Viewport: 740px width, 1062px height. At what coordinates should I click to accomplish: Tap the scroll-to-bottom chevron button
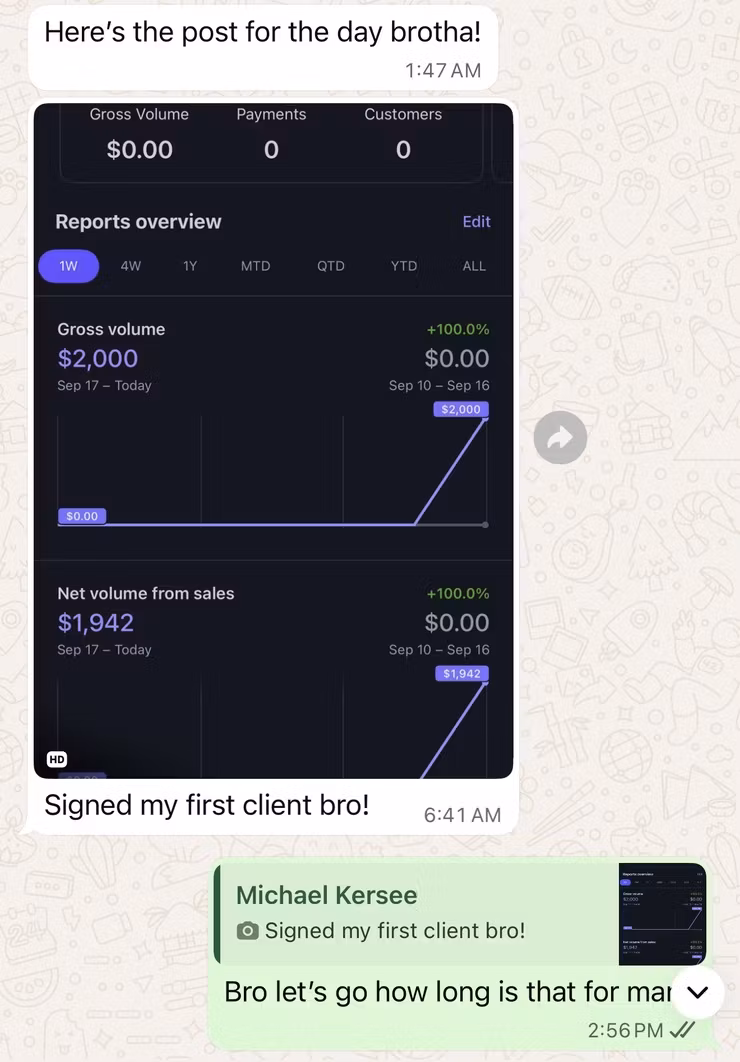click(x=697, y=992)
